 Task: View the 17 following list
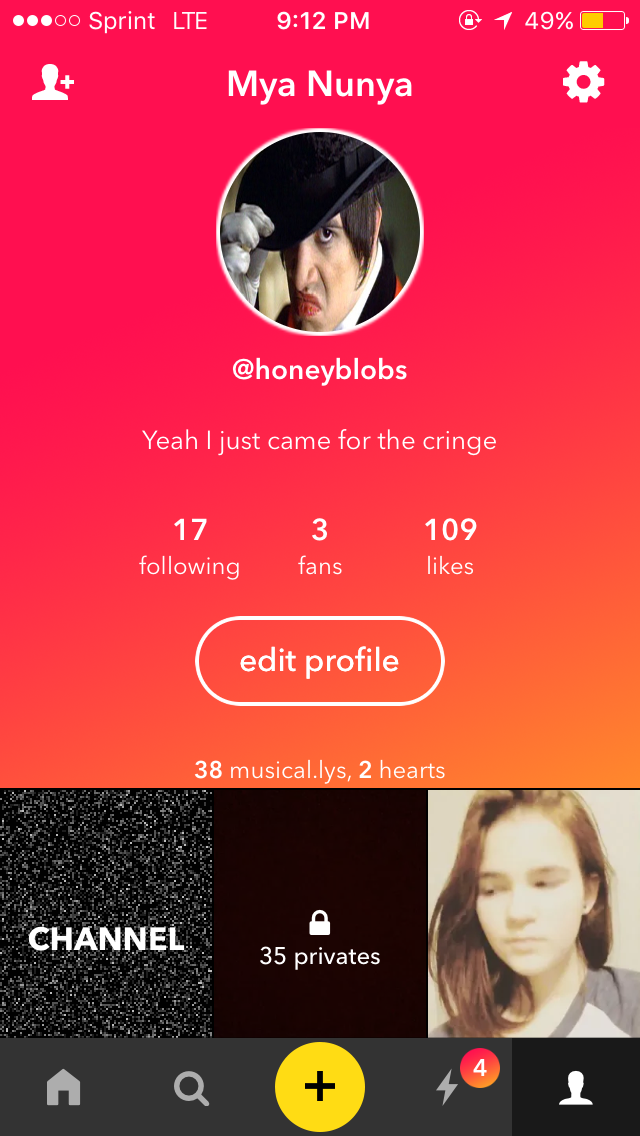coord(189,546)
